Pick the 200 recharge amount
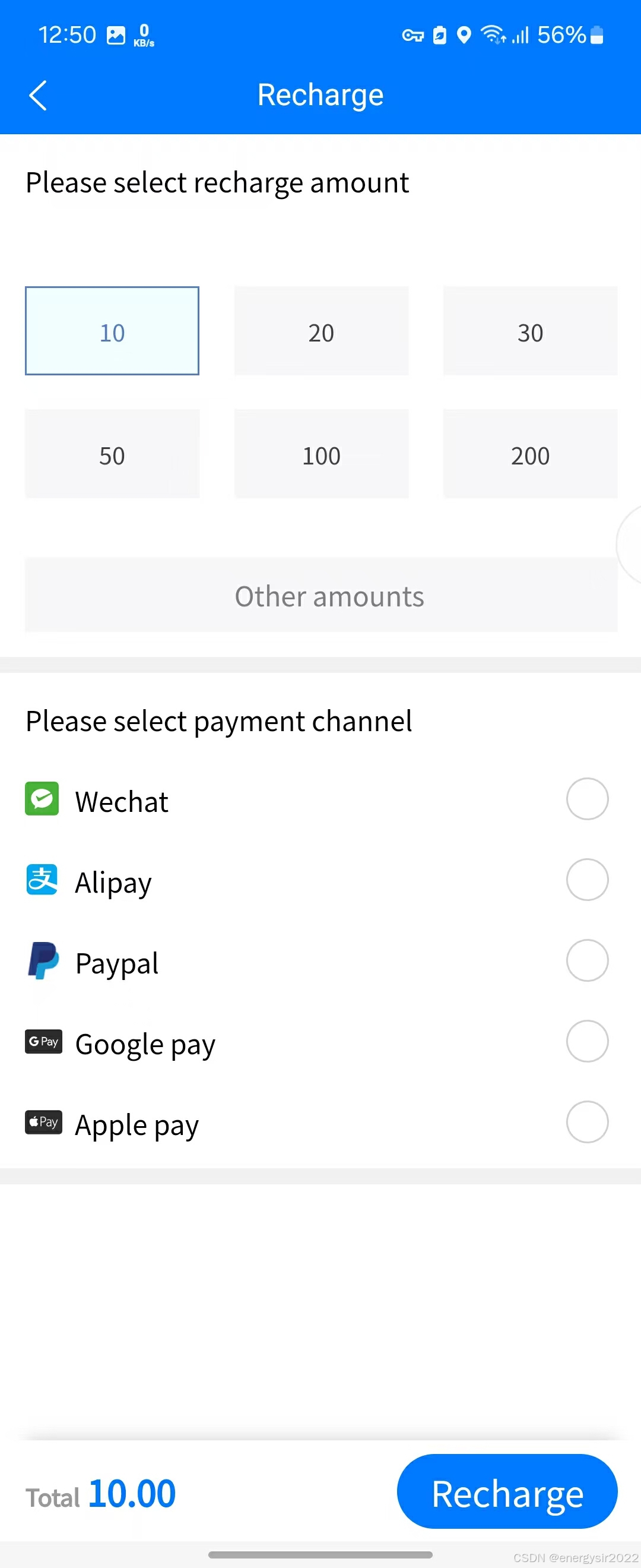 pos(529,454)
